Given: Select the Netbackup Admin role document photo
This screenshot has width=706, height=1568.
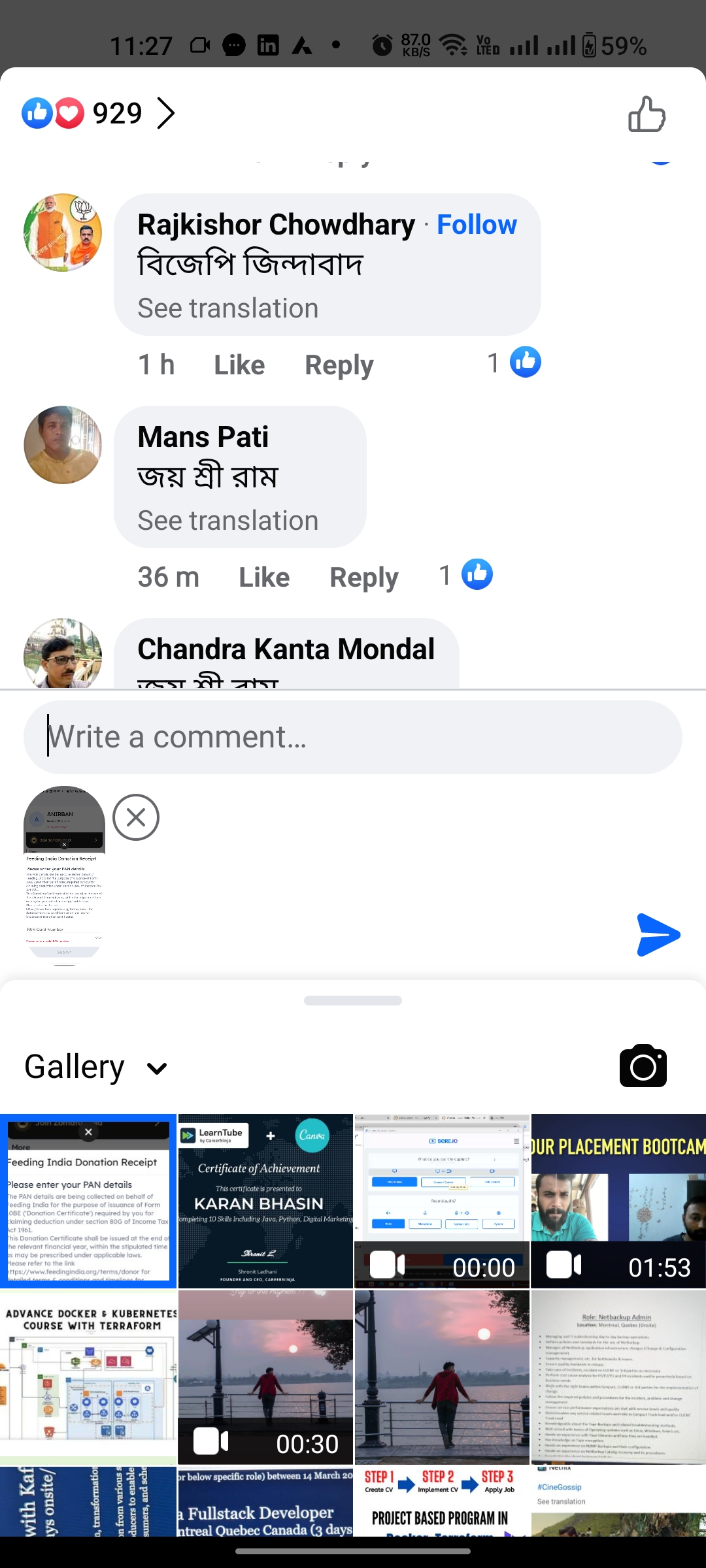Looking at the screenshot, I should point(618,1377).
